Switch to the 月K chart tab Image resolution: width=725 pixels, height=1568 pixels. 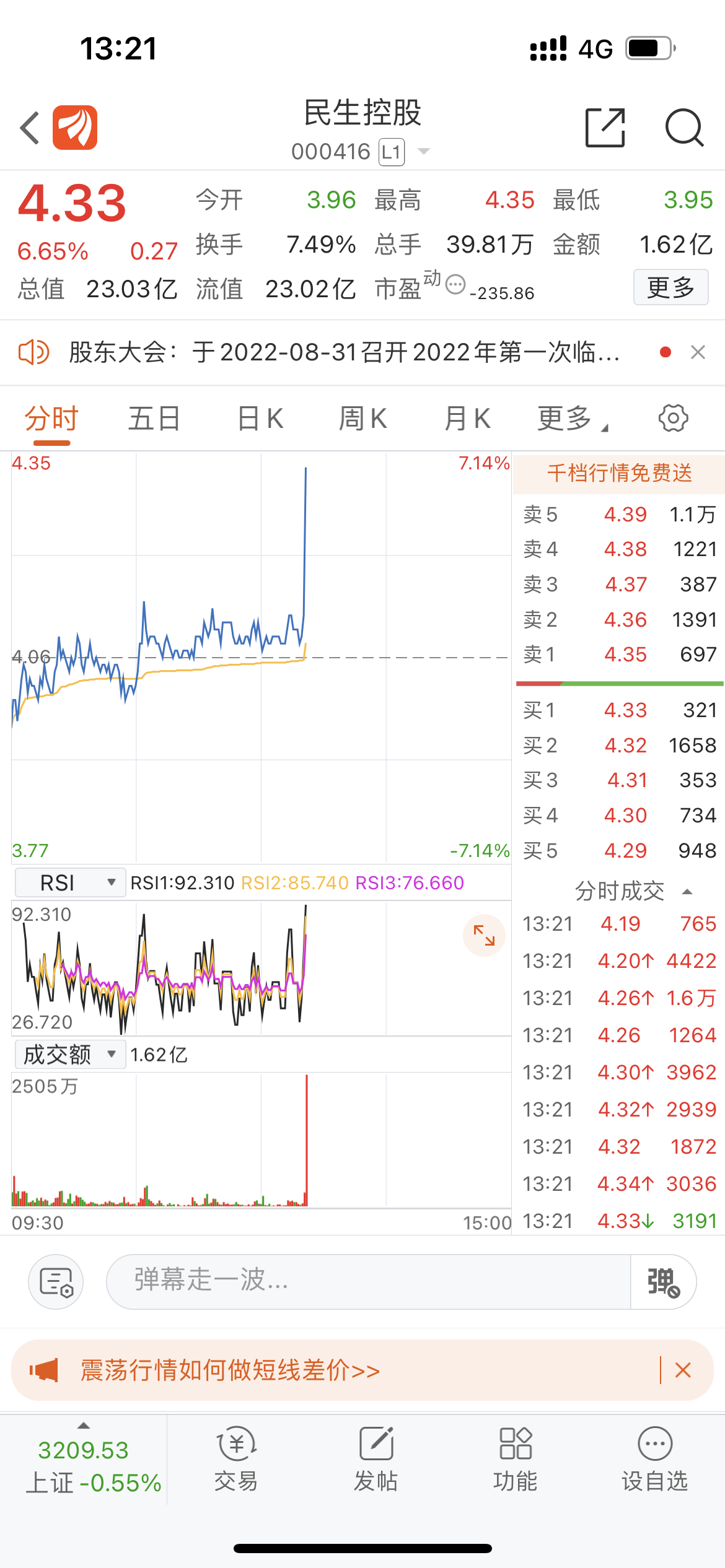point(468,419)
